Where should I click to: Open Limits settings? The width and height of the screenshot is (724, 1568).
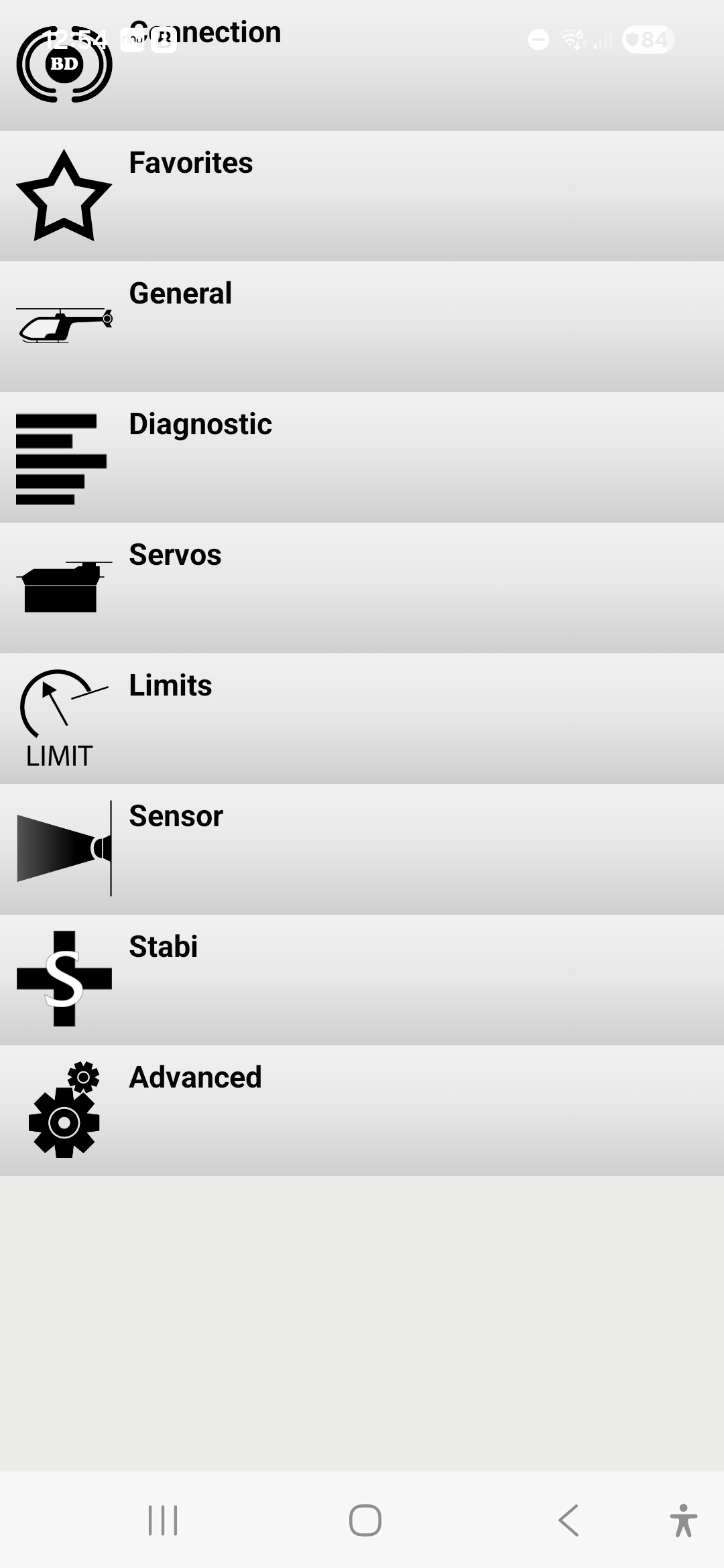[x=362, y=718]
